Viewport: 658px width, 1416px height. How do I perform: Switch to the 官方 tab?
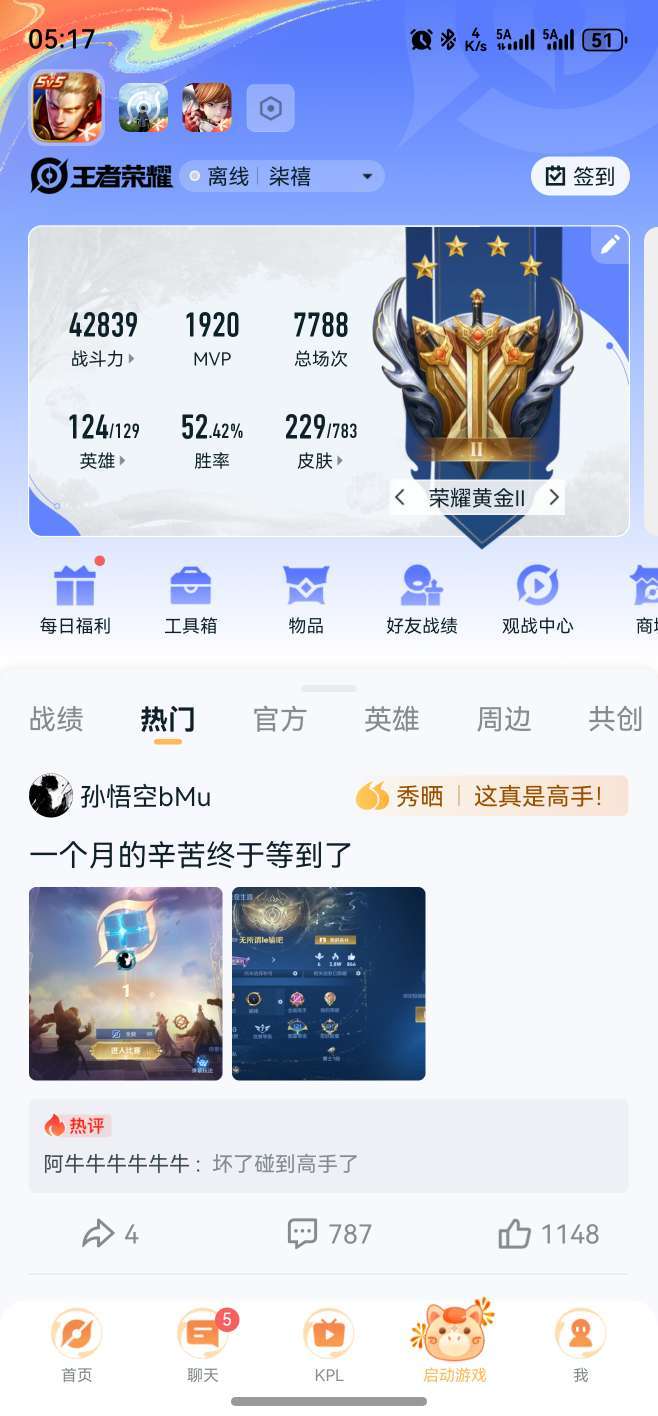pos(279,719)
